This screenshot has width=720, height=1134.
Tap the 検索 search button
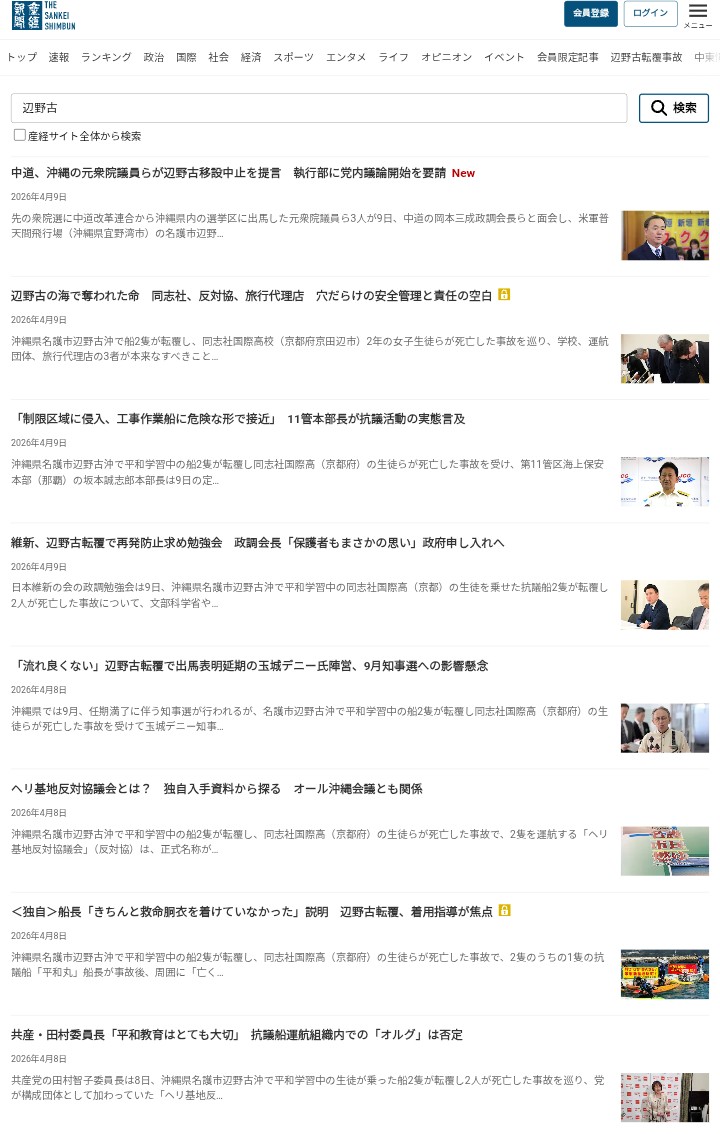[x=673, y=108]
